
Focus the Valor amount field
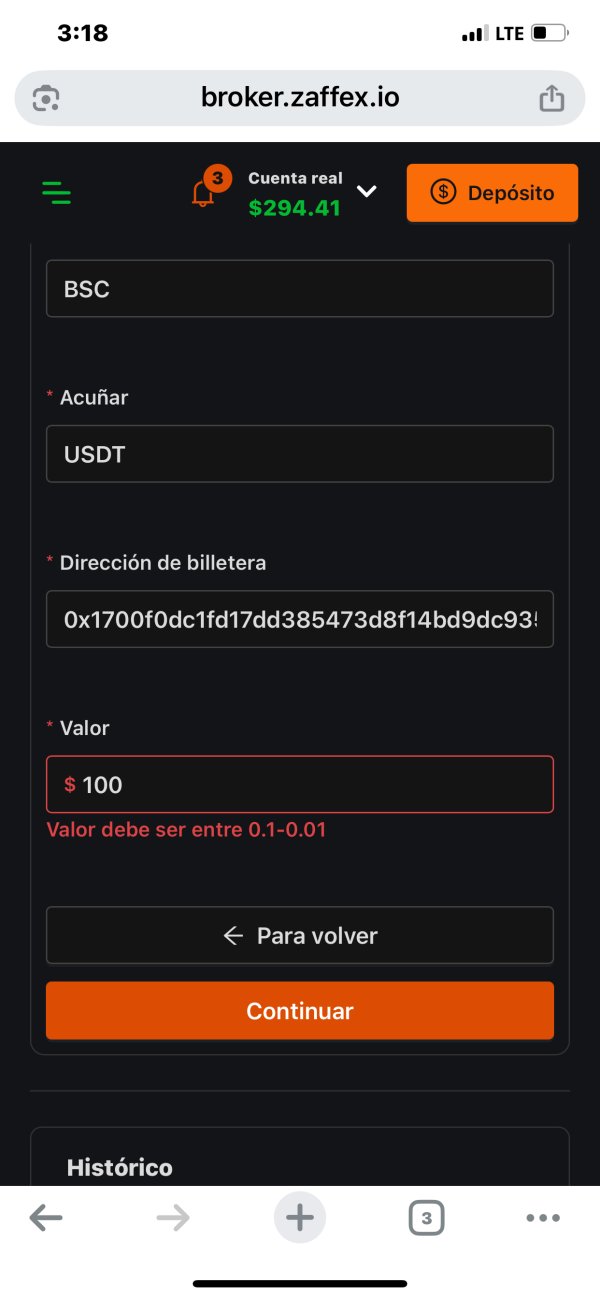coord(300,784)
